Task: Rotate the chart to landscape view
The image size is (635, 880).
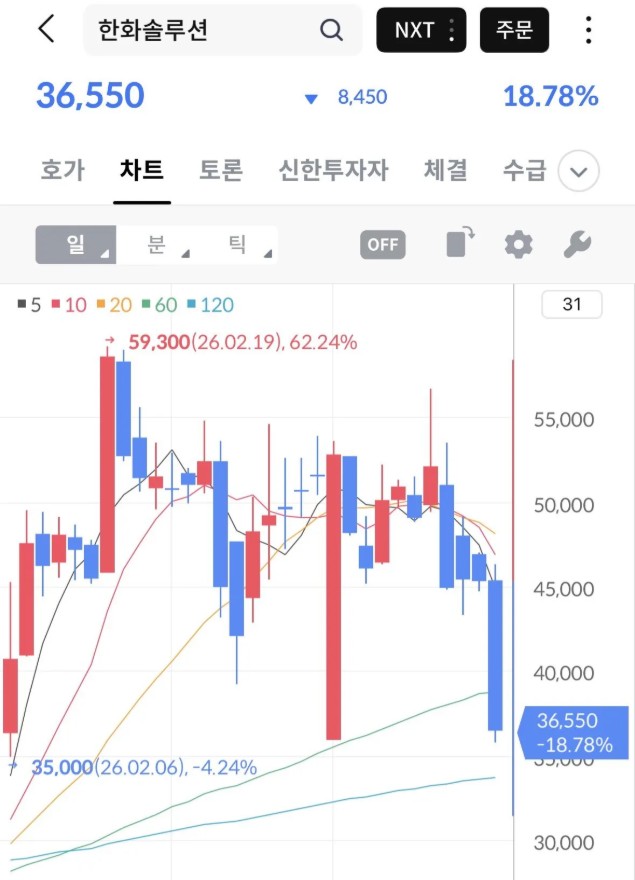Action: pyautogui.click(x=459, y=244)
